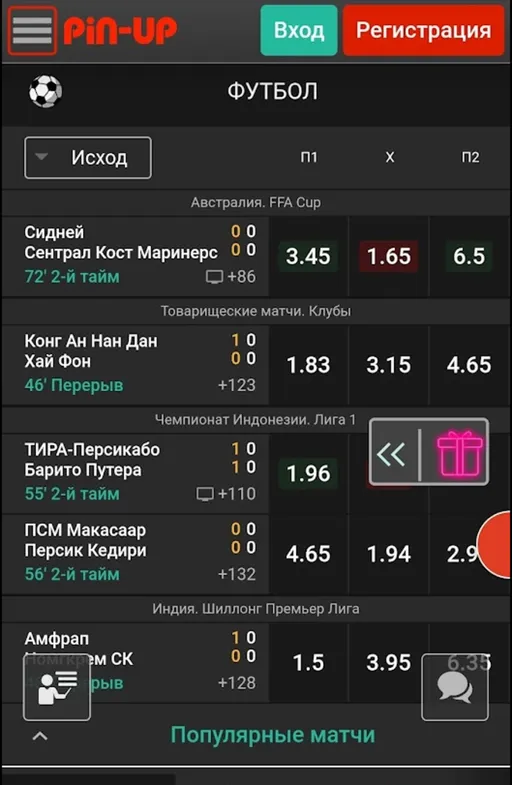This screenshot has width=512, height=785.
Task: Pick the 1.83 odds for Конг Ан Нан Дан
Action: [308, 365]
